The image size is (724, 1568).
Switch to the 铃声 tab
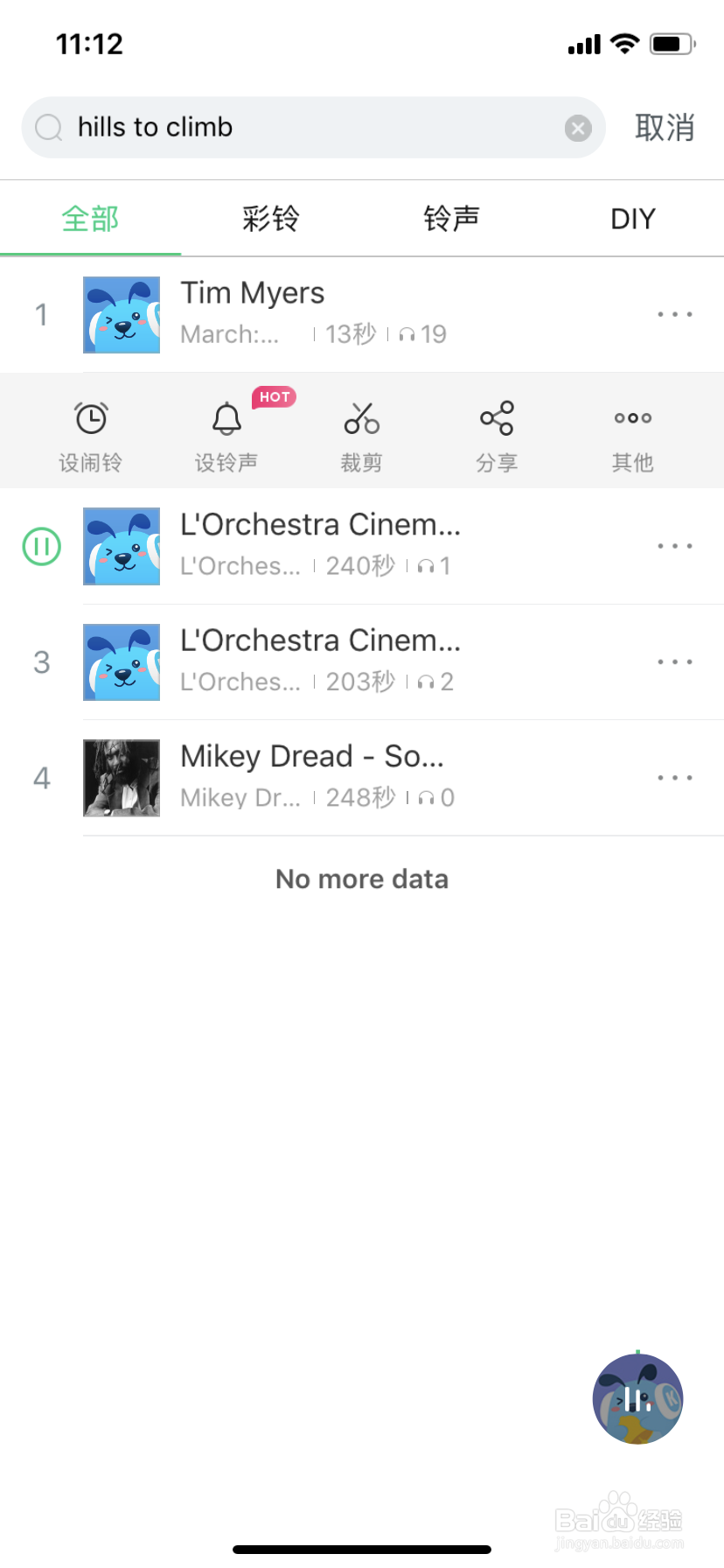point(452,219)
